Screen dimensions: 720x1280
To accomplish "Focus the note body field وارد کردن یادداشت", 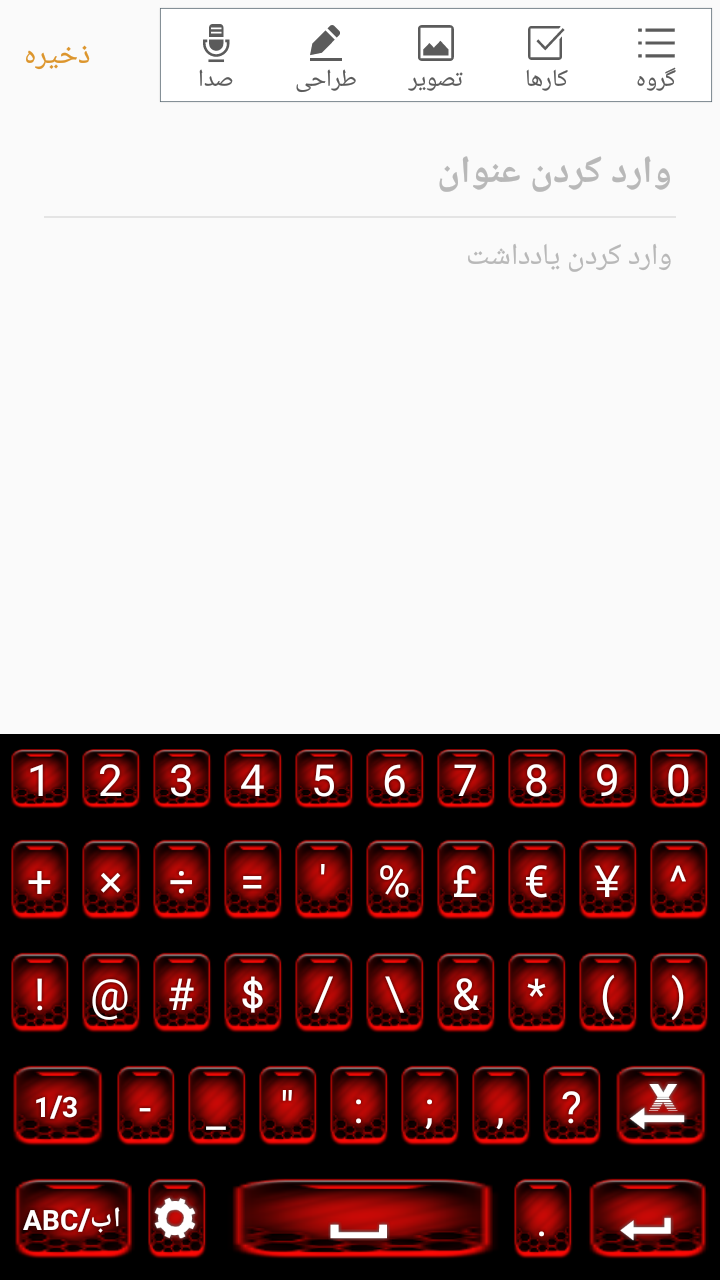I will point(360,258).
